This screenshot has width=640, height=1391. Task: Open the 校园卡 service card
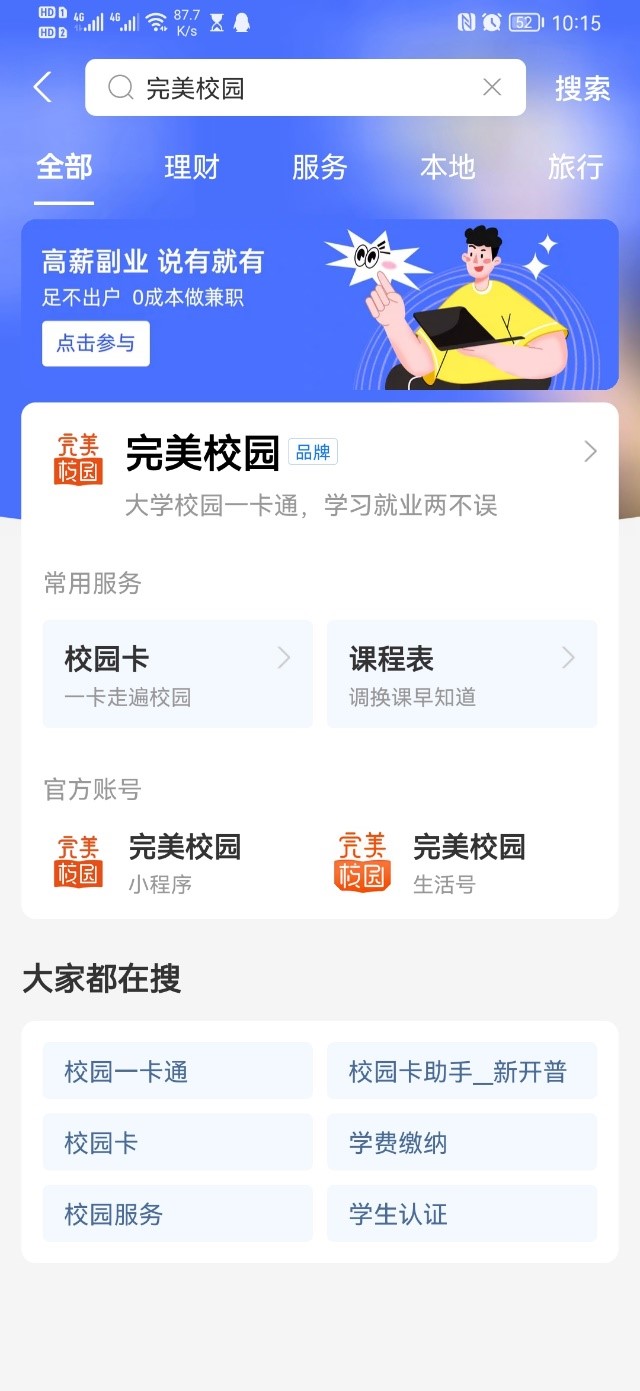coord(178,673)
